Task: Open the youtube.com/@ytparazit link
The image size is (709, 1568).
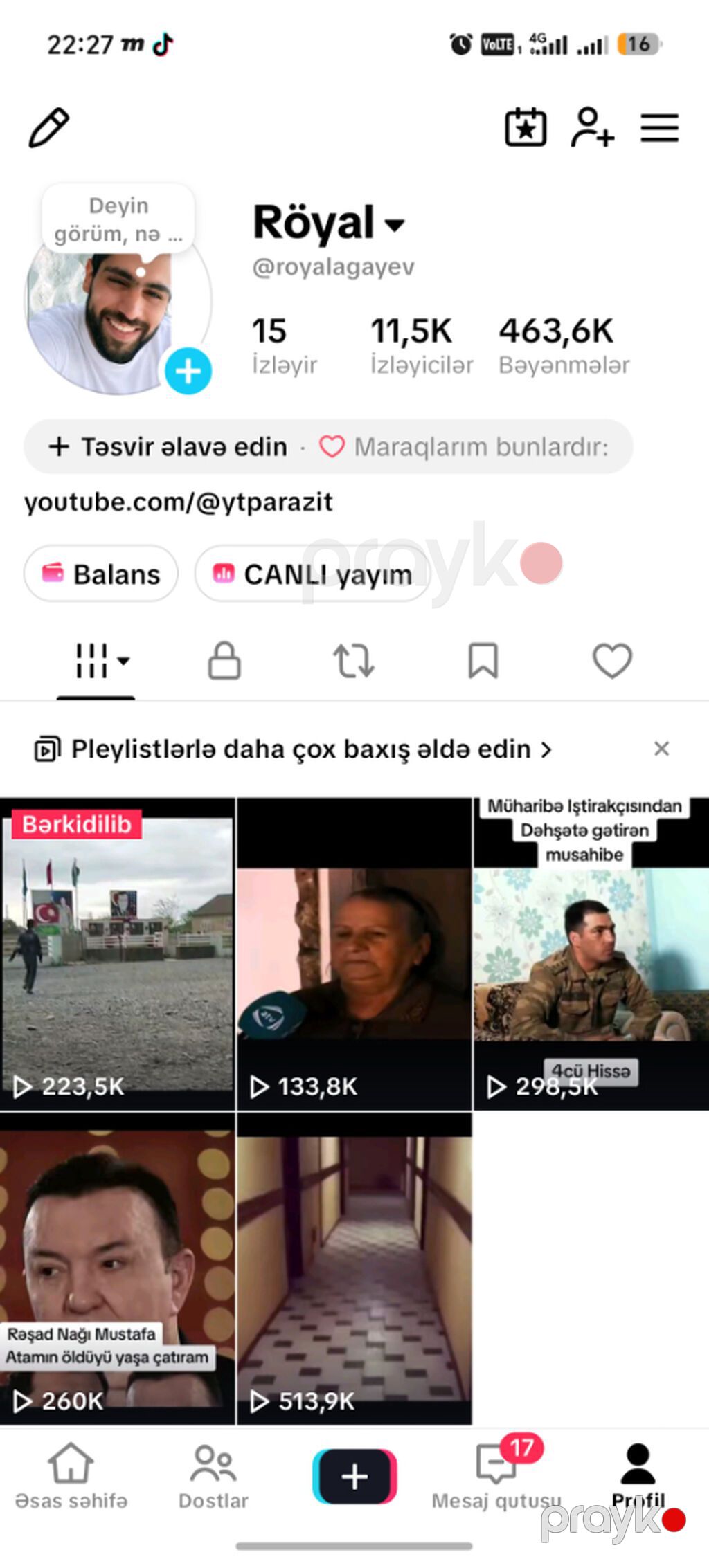Action: [179, 502]
